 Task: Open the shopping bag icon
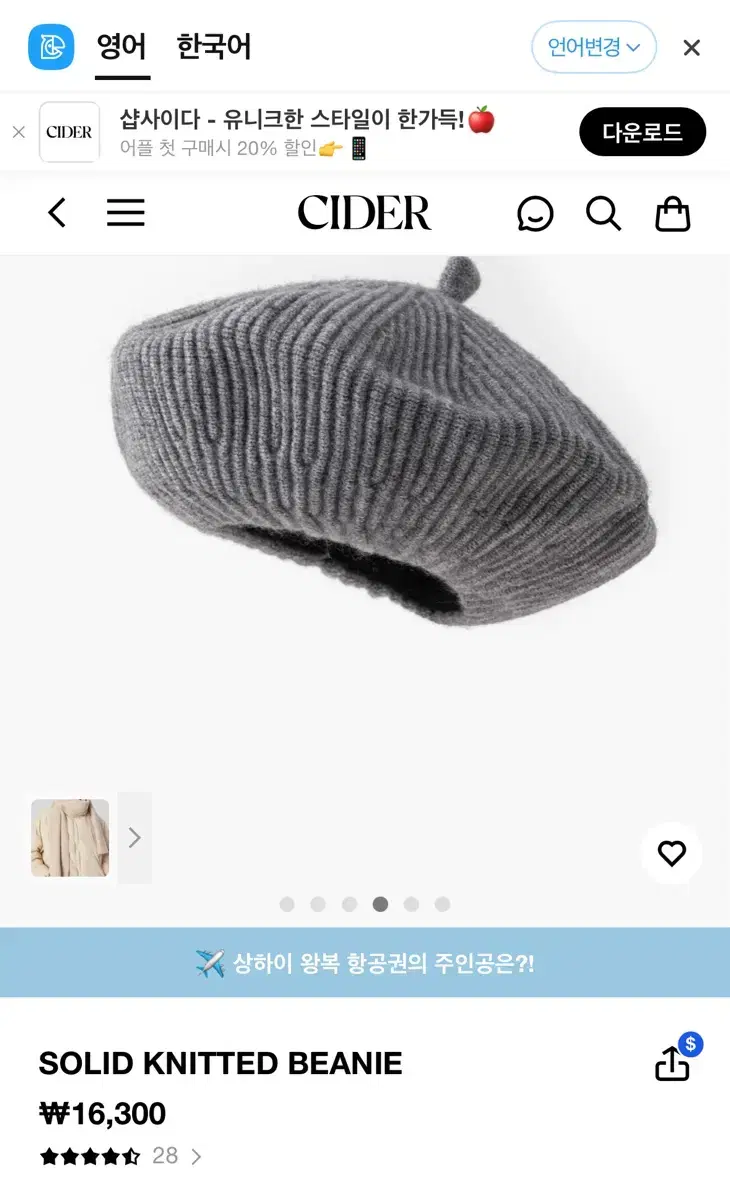[x=672, y=213]
